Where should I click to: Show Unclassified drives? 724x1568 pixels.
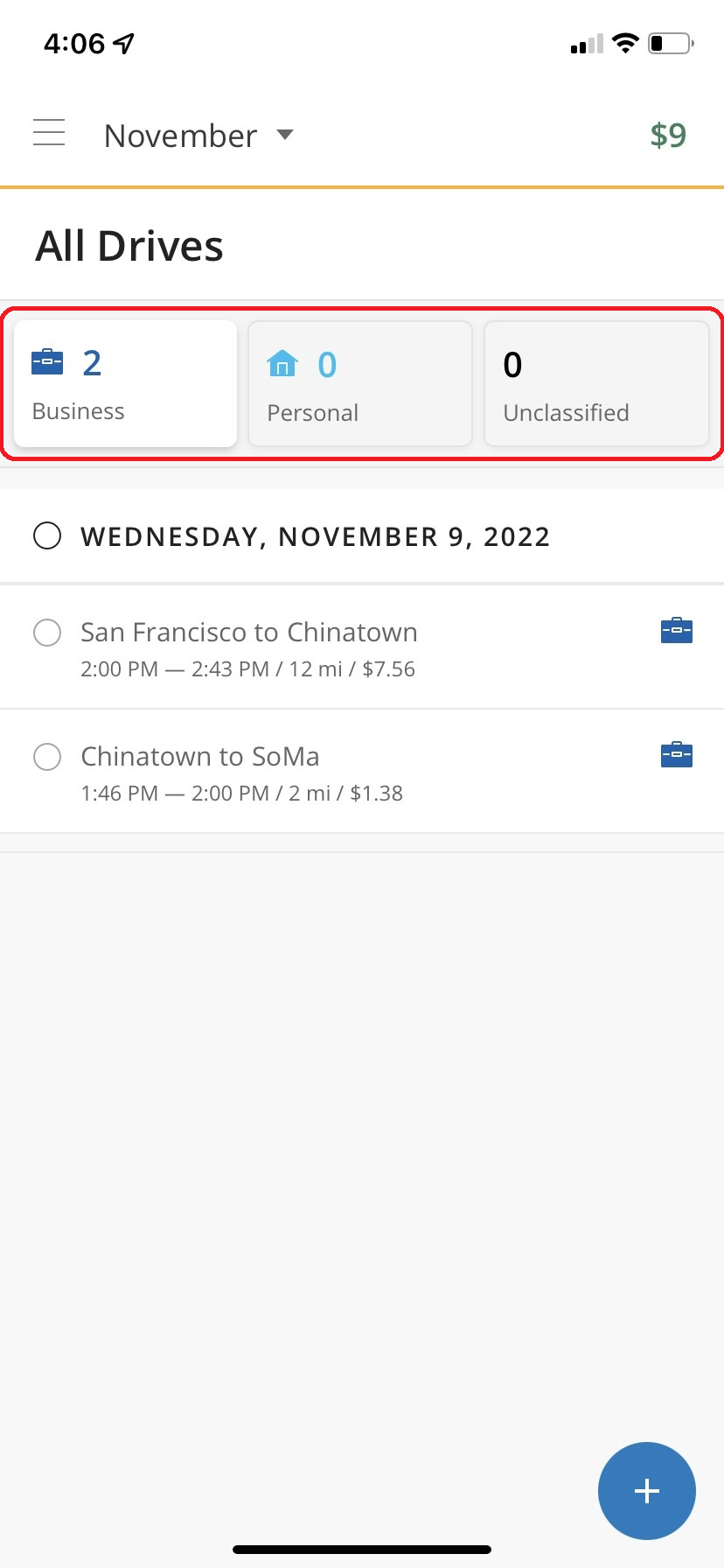[596, 384]
